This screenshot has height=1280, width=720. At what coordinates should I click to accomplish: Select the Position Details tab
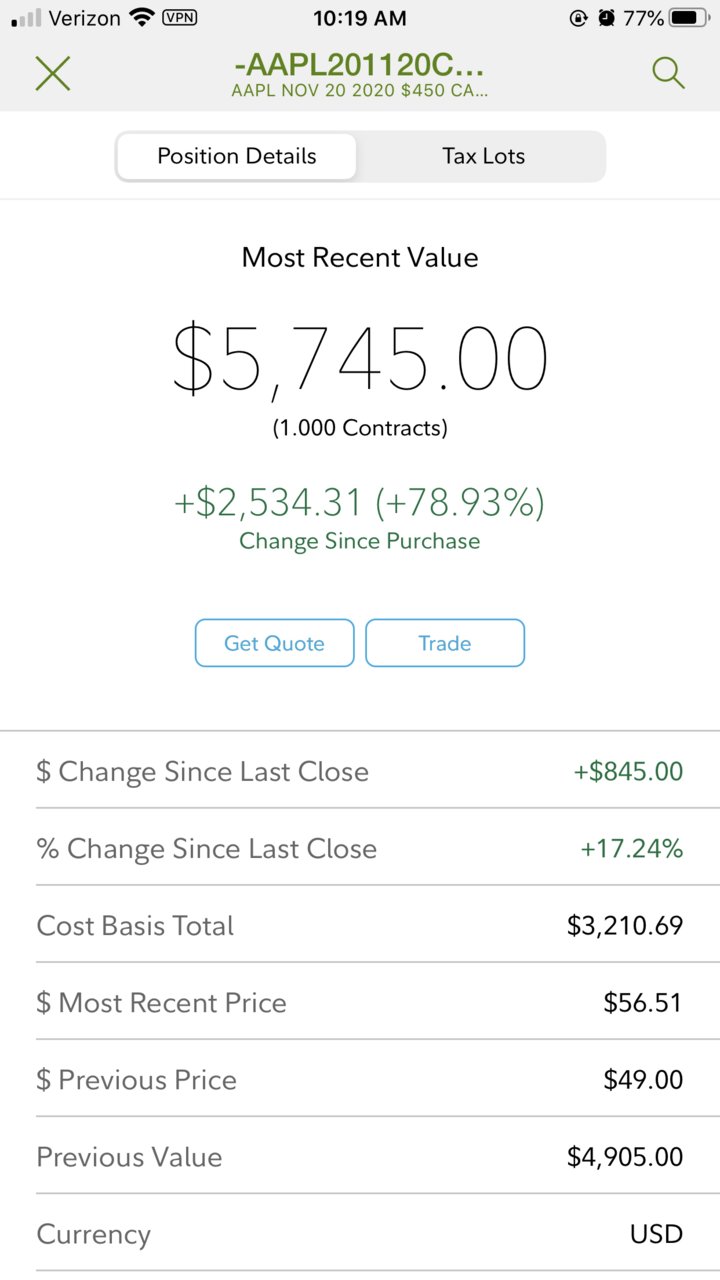[237, 156]
